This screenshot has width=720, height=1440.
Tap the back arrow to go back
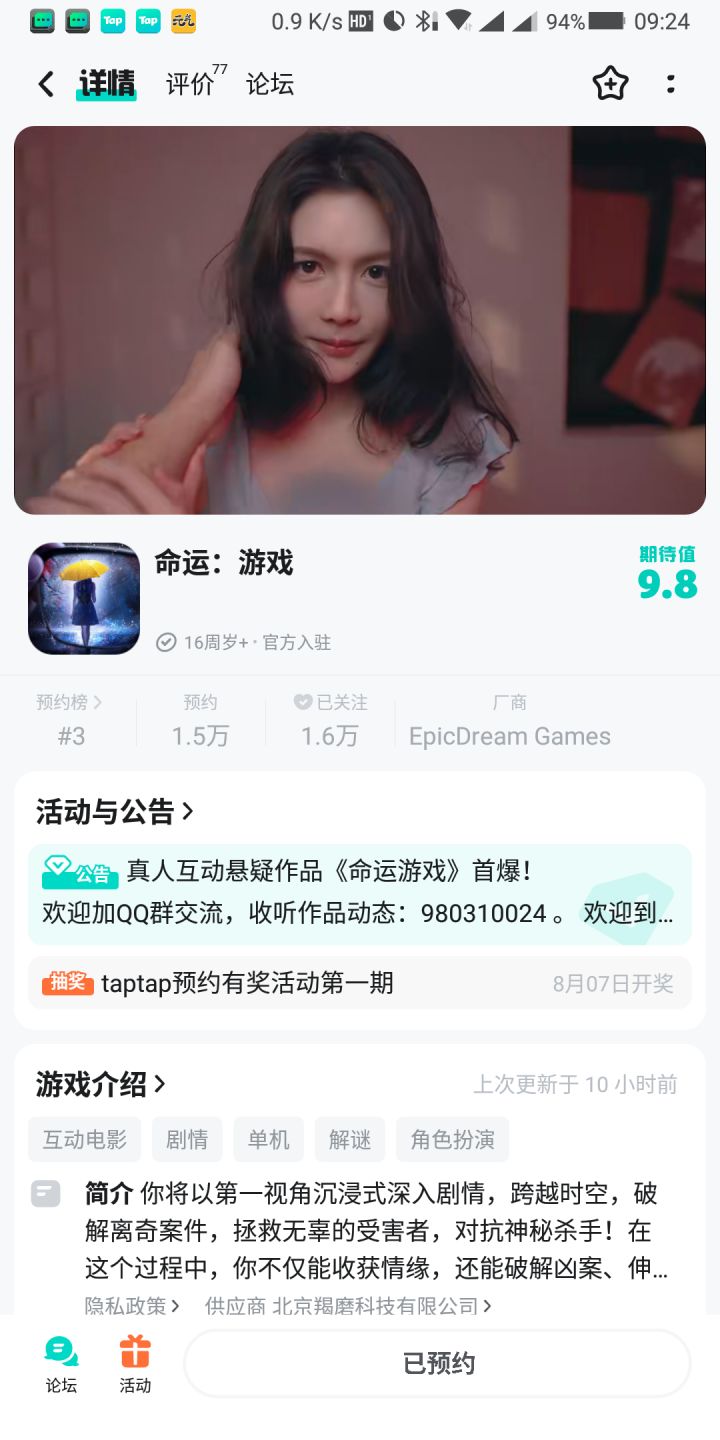[45, 85]
